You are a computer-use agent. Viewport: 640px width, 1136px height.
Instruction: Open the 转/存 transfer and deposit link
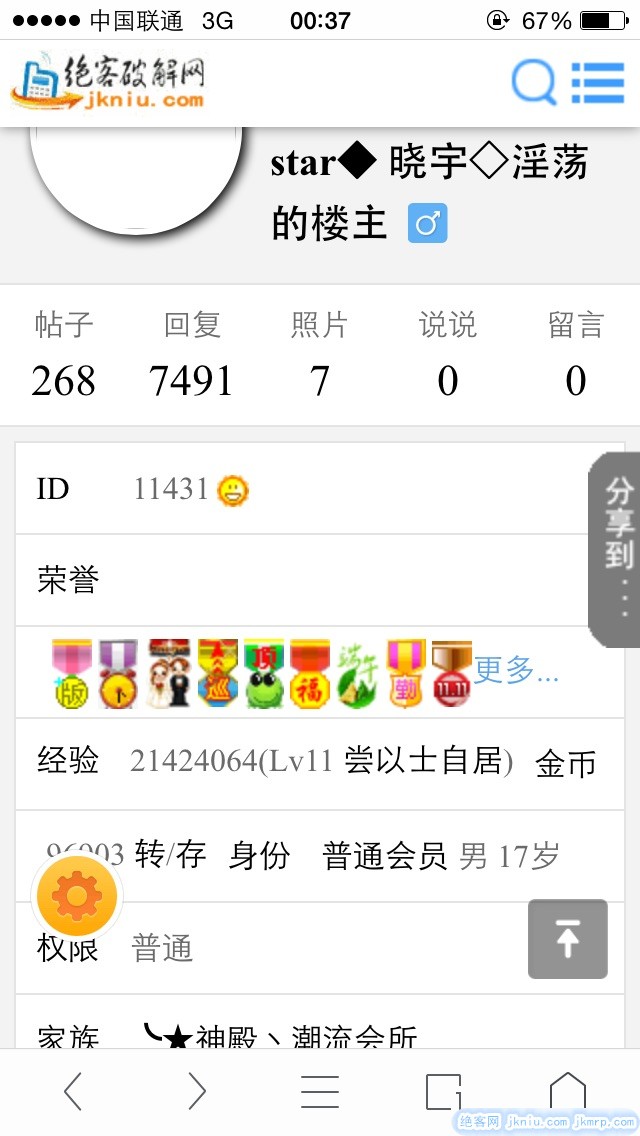(x=170, y=856)
